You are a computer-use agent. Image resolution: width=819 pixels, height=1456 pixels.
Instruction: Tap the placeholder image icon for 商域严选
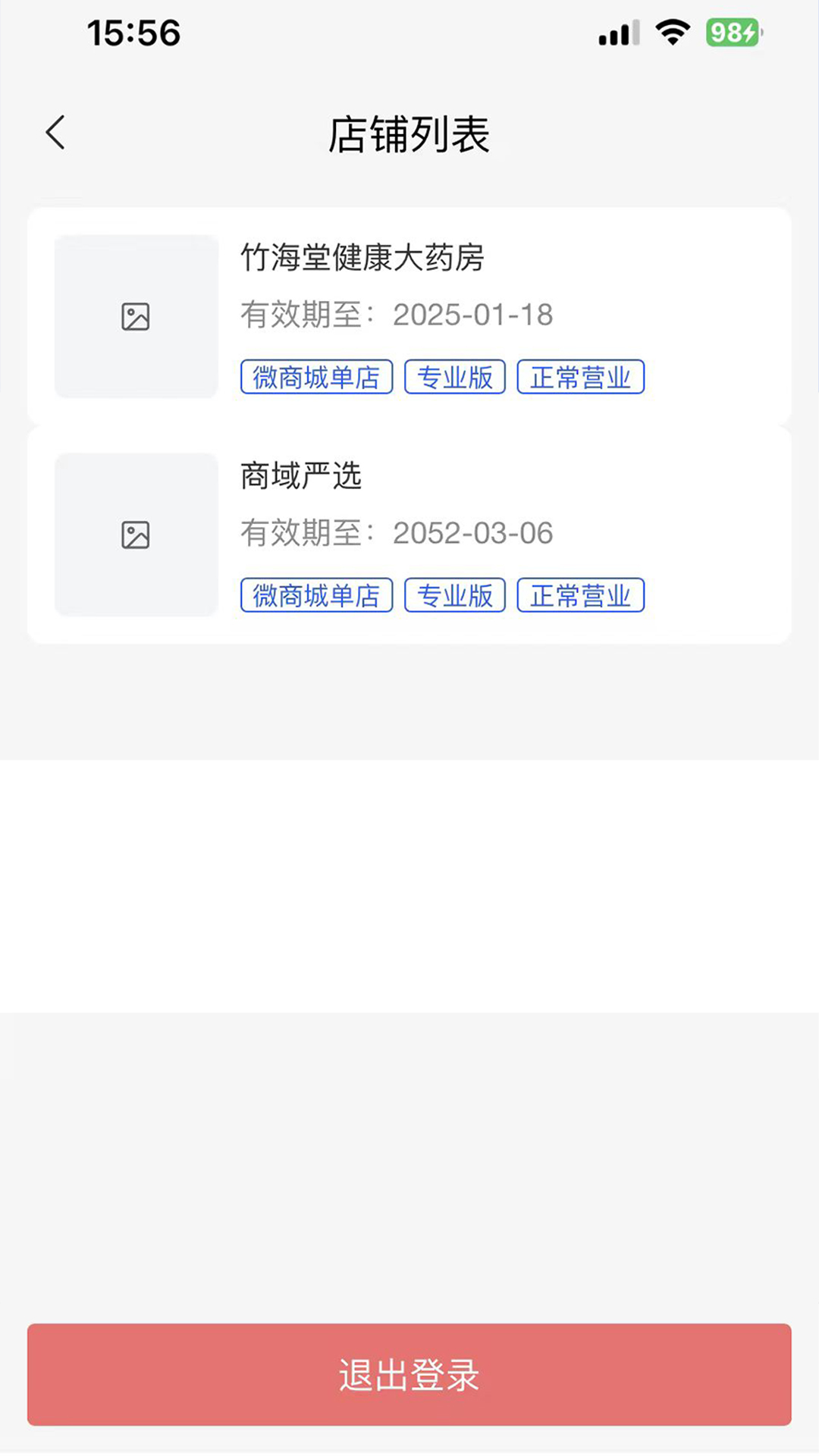[135, 534]
